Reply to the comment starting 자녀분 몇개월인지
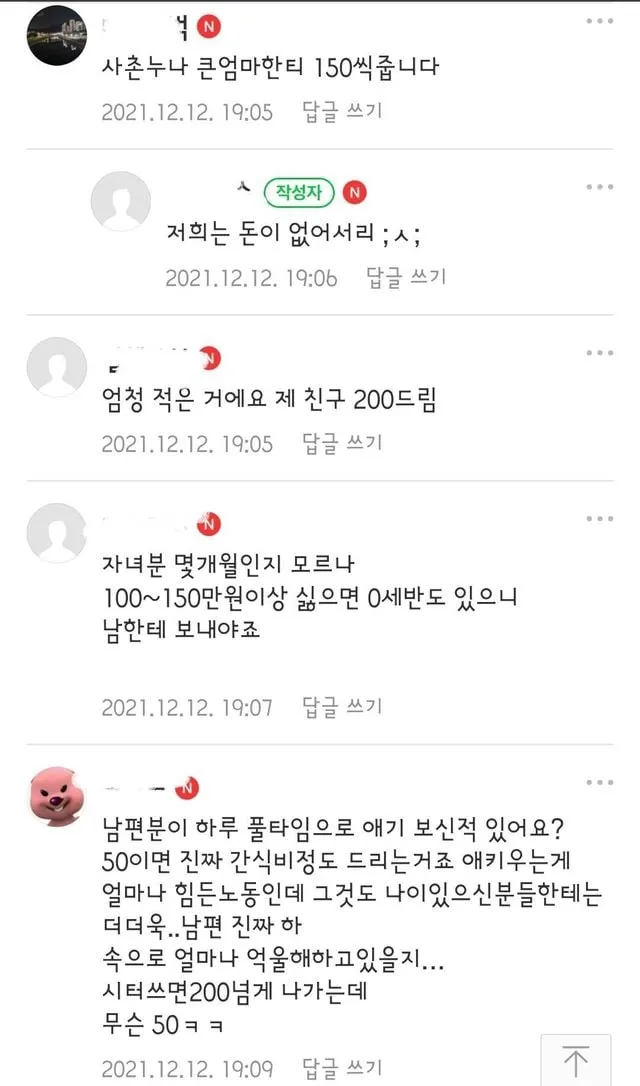 tap(342, 707)
